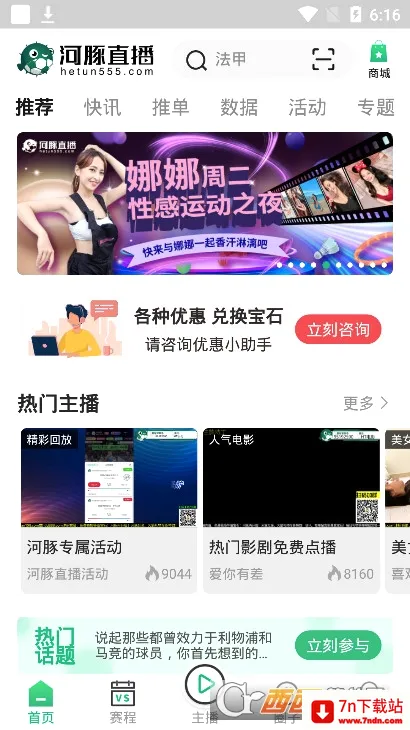
Task: Open the 娜娜周二 promotional banner
Action: [205, 203]
